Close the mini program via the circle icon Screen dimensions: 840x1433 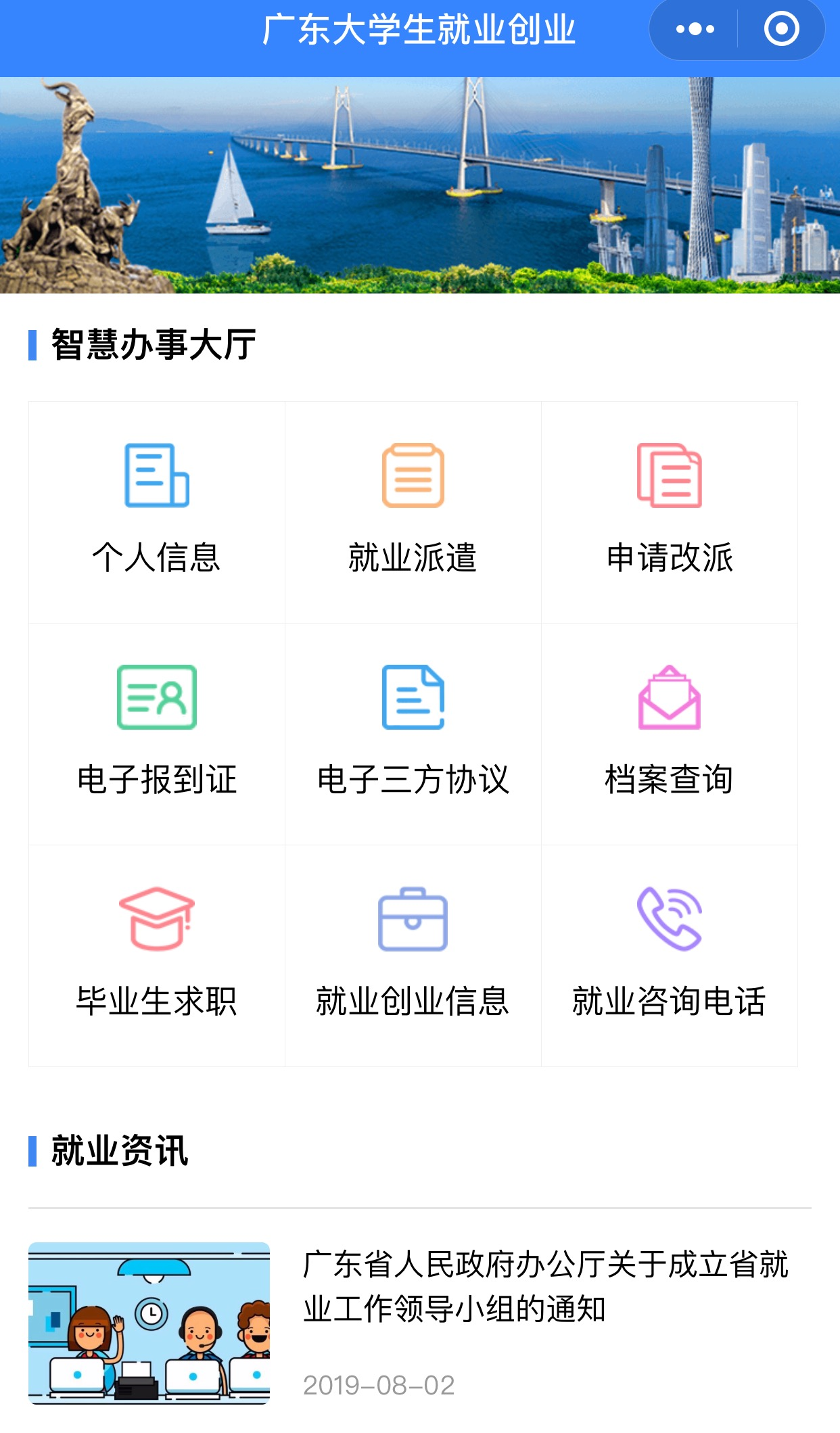(x=781, y=29)
